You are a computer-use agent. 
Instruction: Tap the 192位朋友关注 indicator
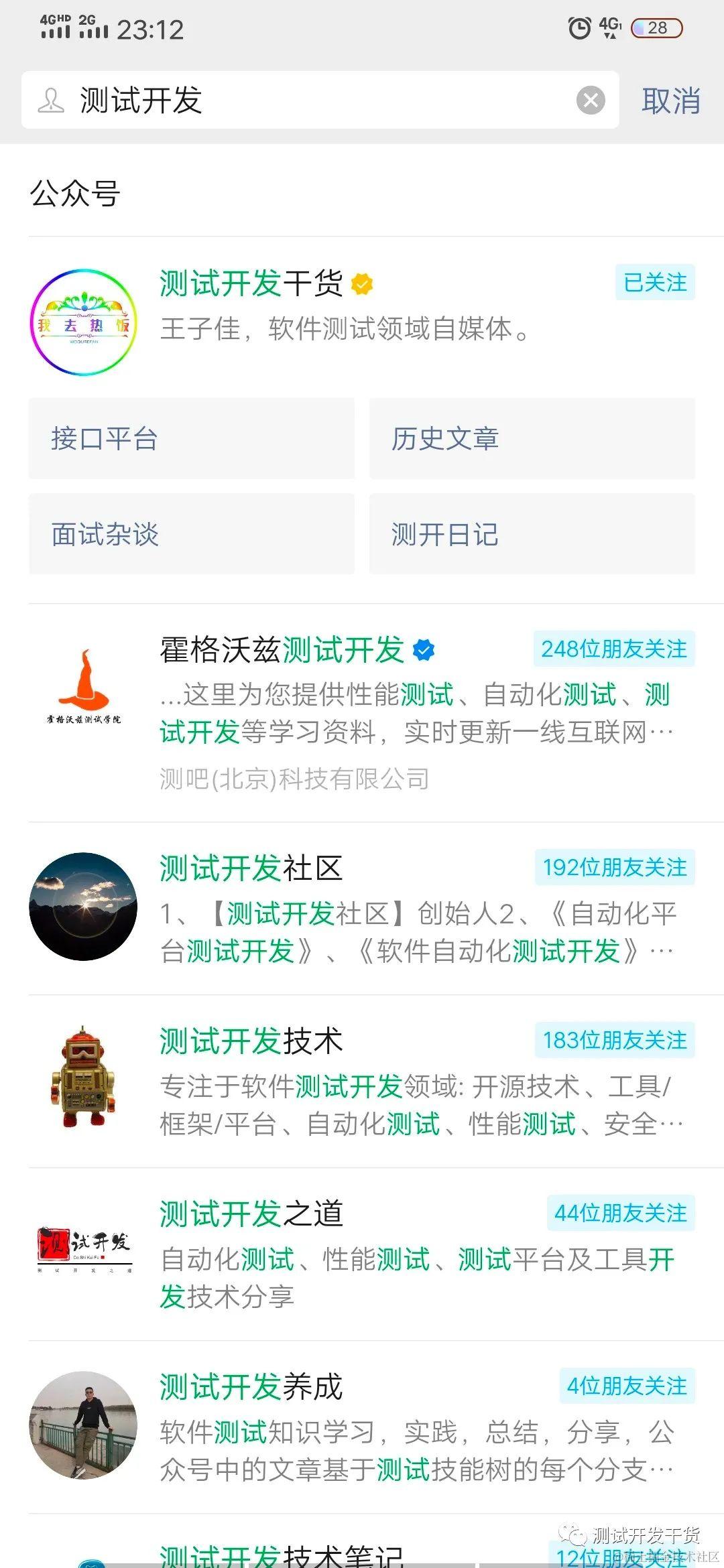[615, 868]
